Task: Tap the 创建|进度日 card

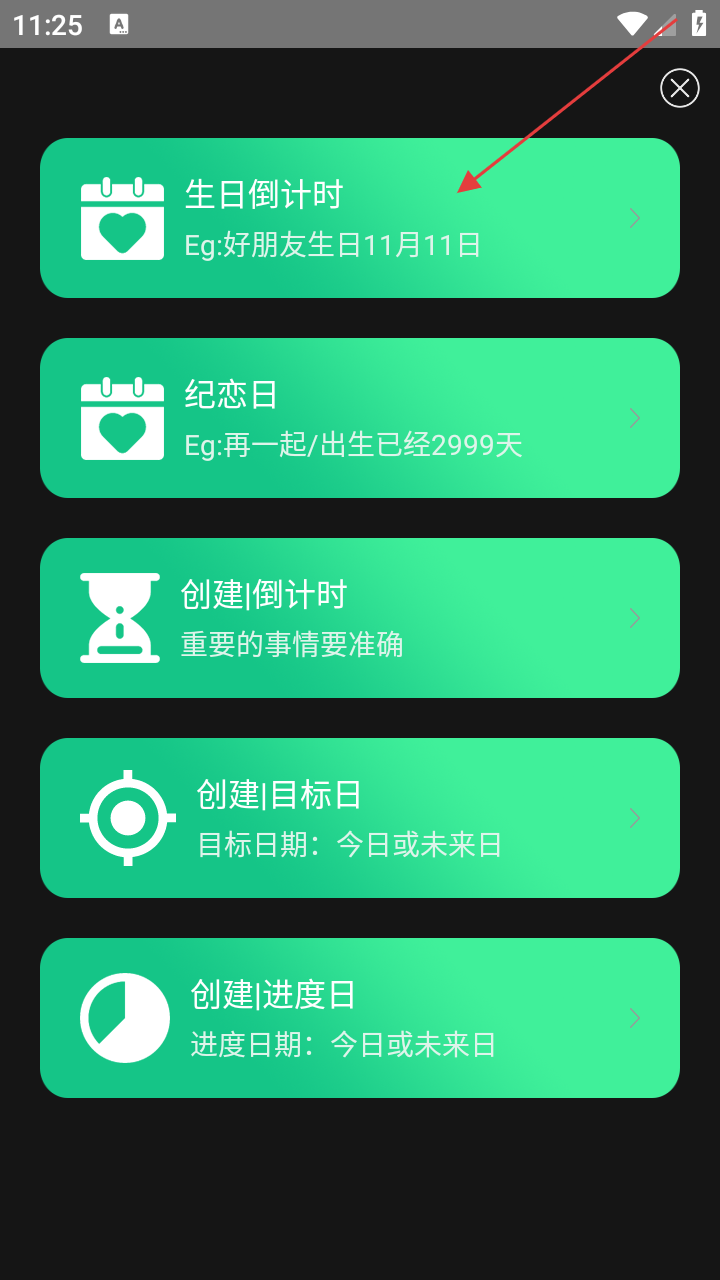Action: [360, 1018]
